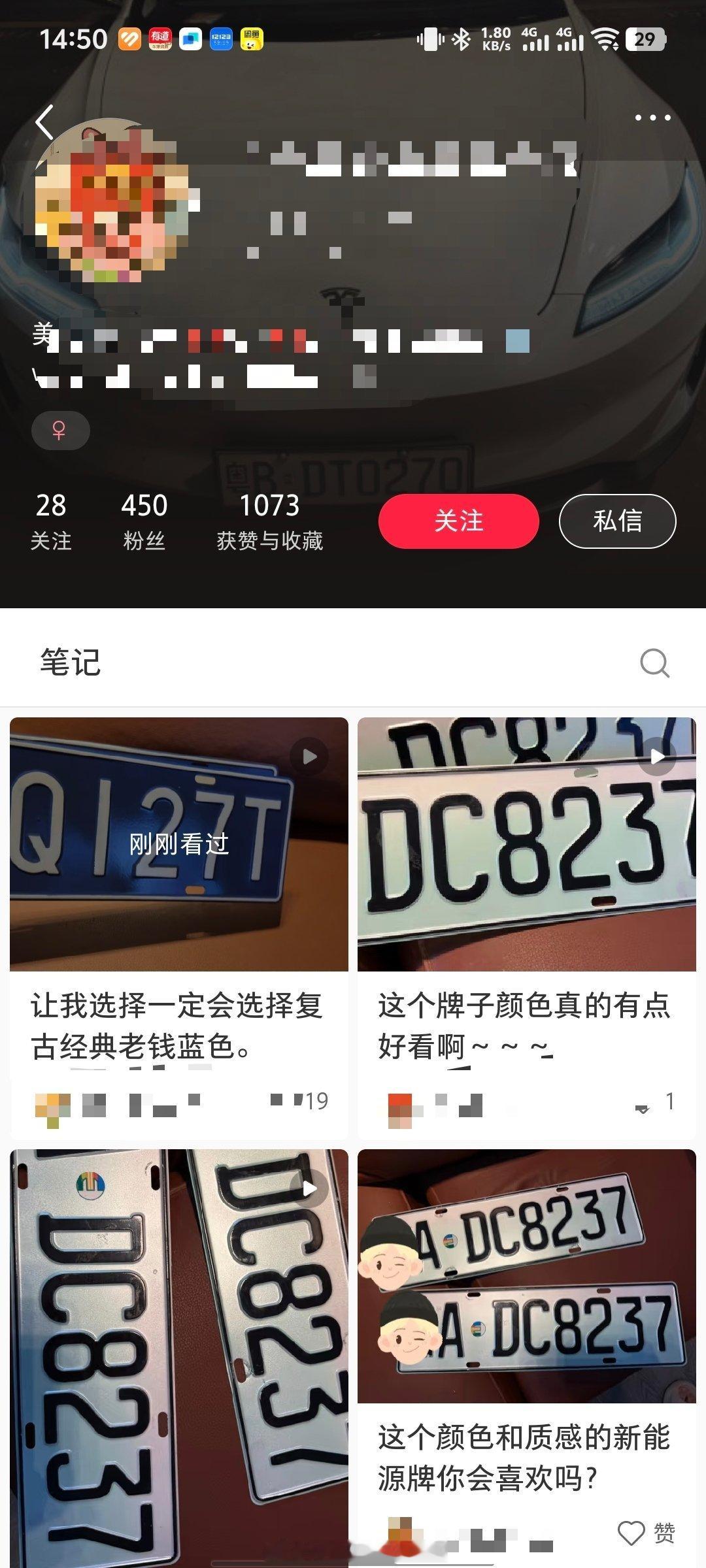The image size is (706, 1568).
Task: Click the 12123 icon in the status bar
Action: pos(220,38)
